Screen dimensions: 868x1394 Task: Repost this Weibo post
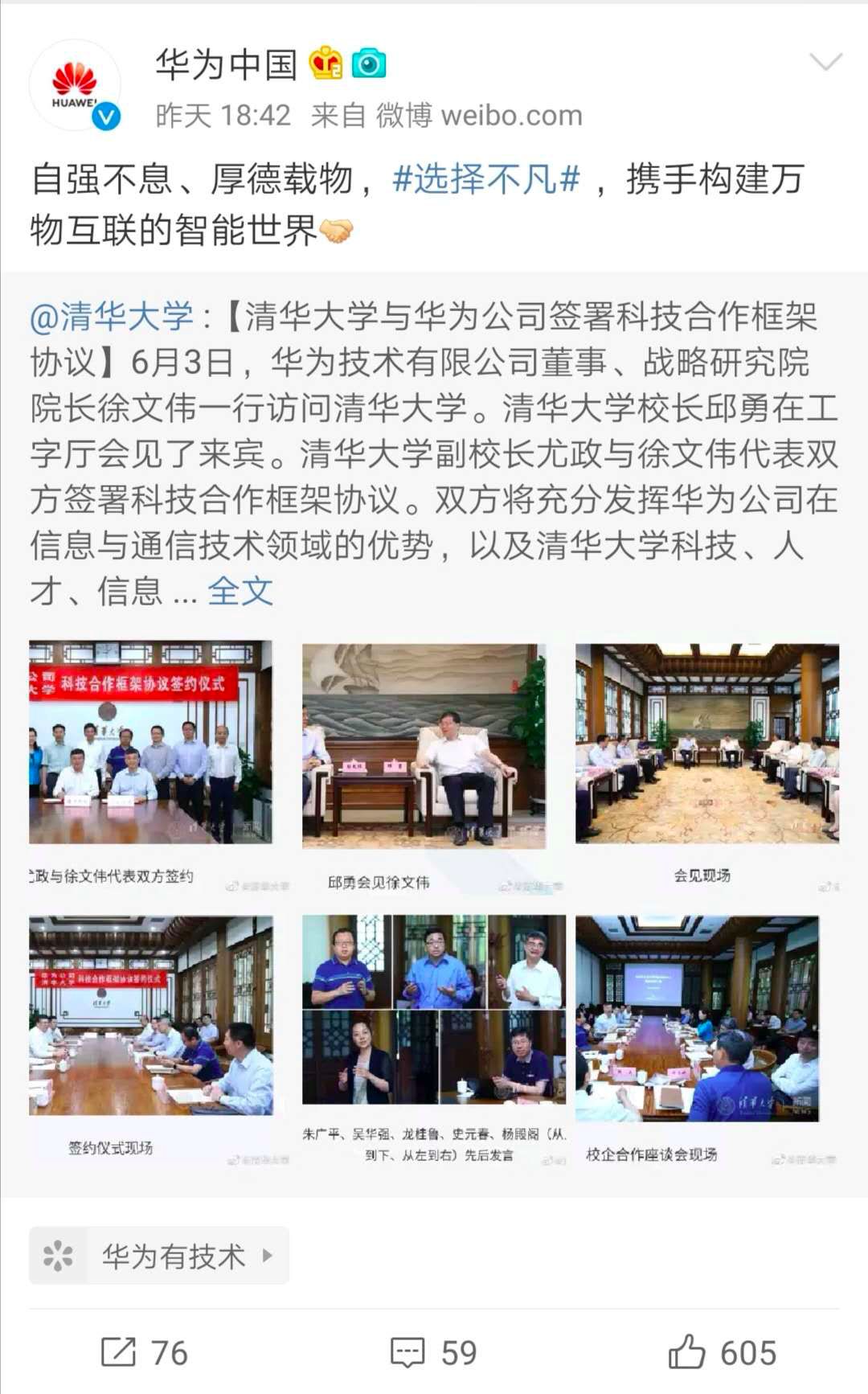(x=145, y=1352)
